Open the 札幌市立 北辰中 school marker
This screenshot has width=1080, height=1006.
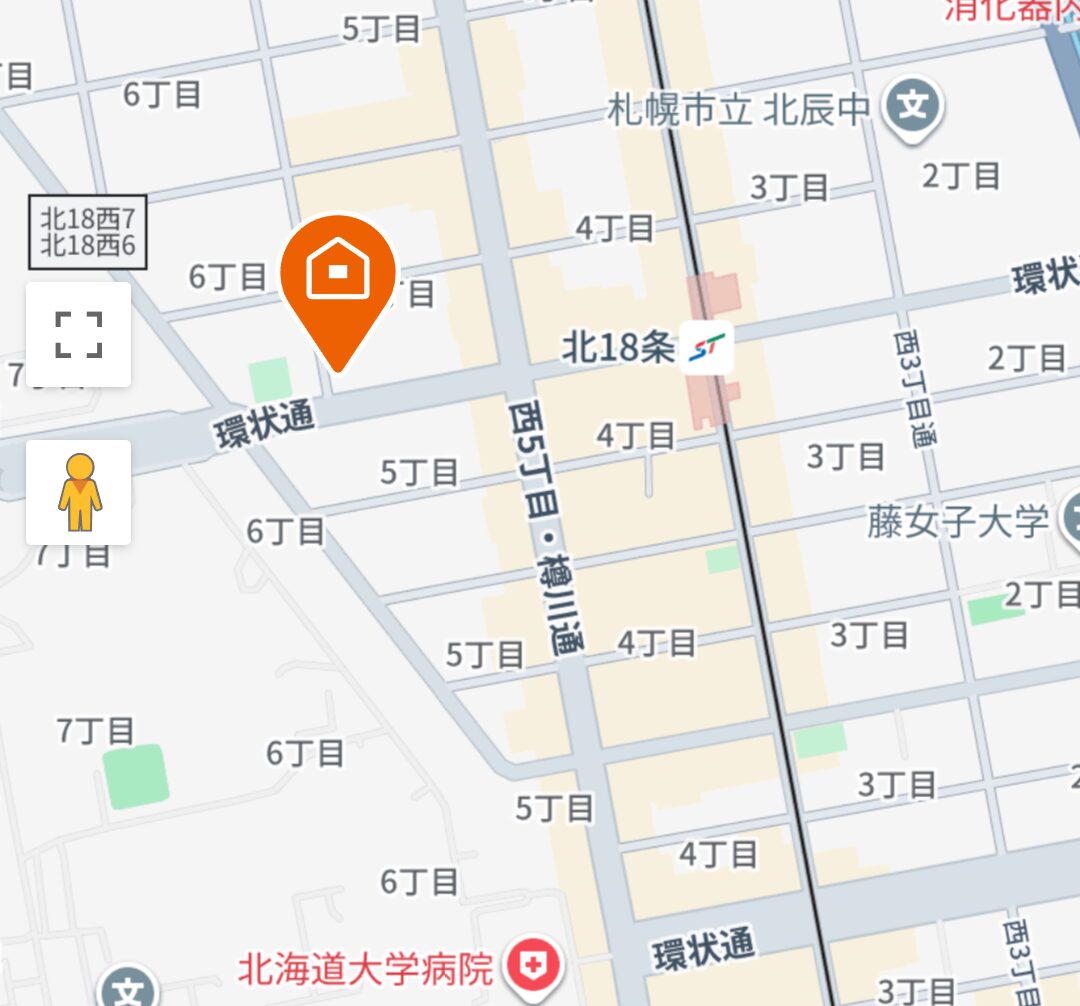click(x=912, y=106)
